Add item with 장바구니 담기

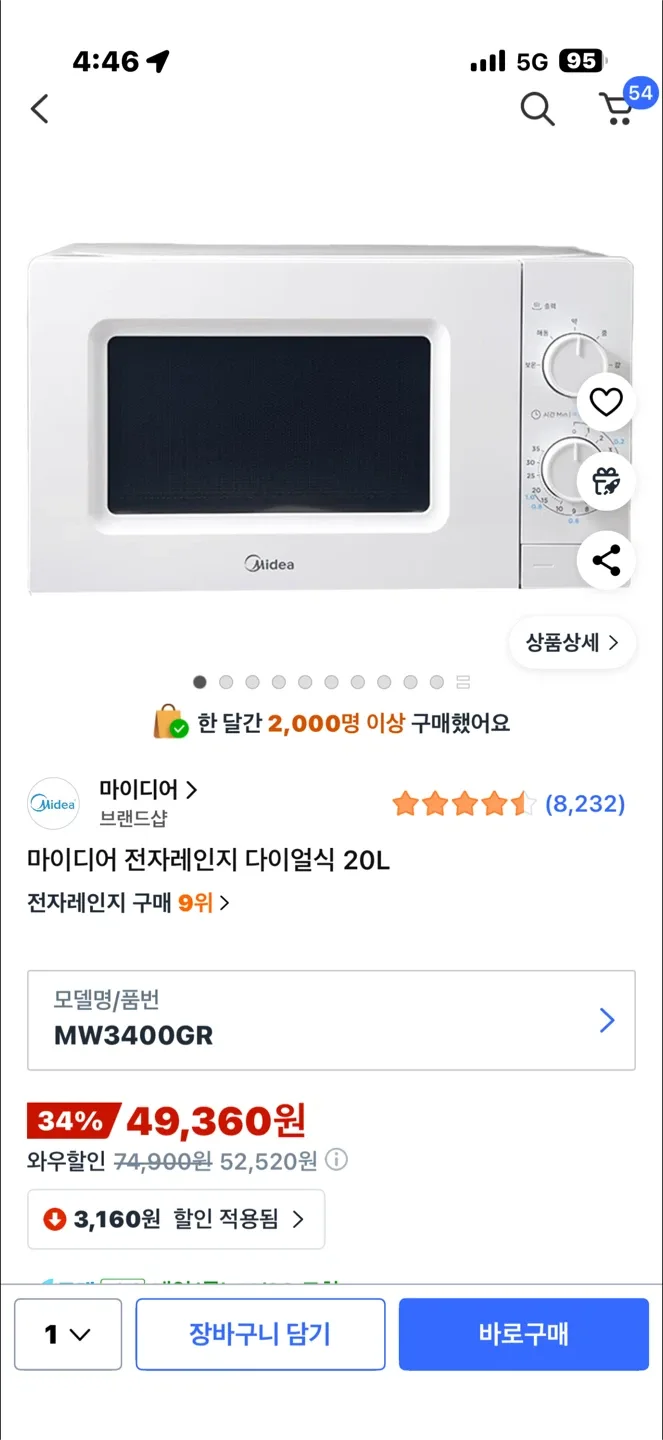[260, 1334]
